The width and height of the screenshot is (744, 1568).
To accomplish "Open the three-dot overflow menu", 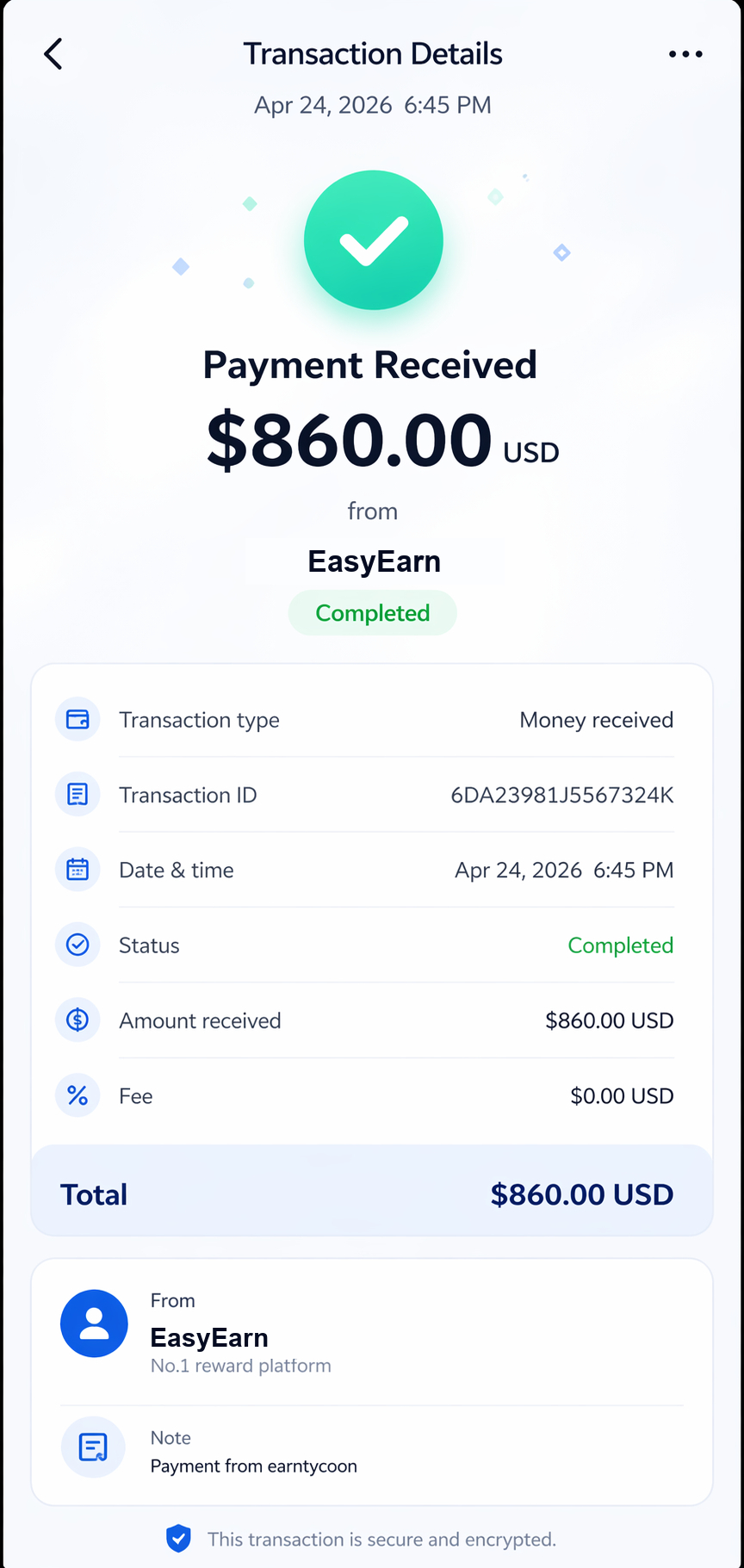I will tap(685, 54).
